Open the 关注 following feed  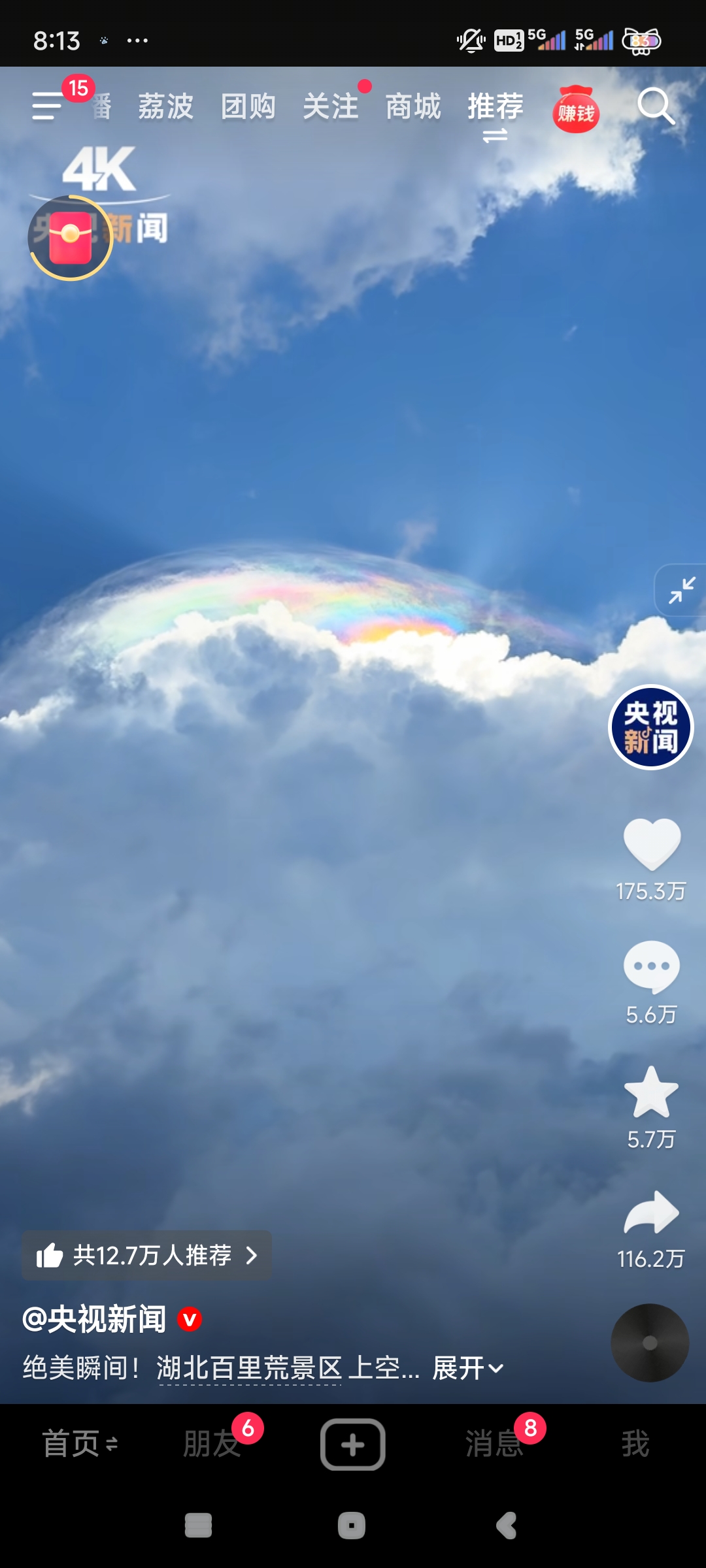(331, 106)
